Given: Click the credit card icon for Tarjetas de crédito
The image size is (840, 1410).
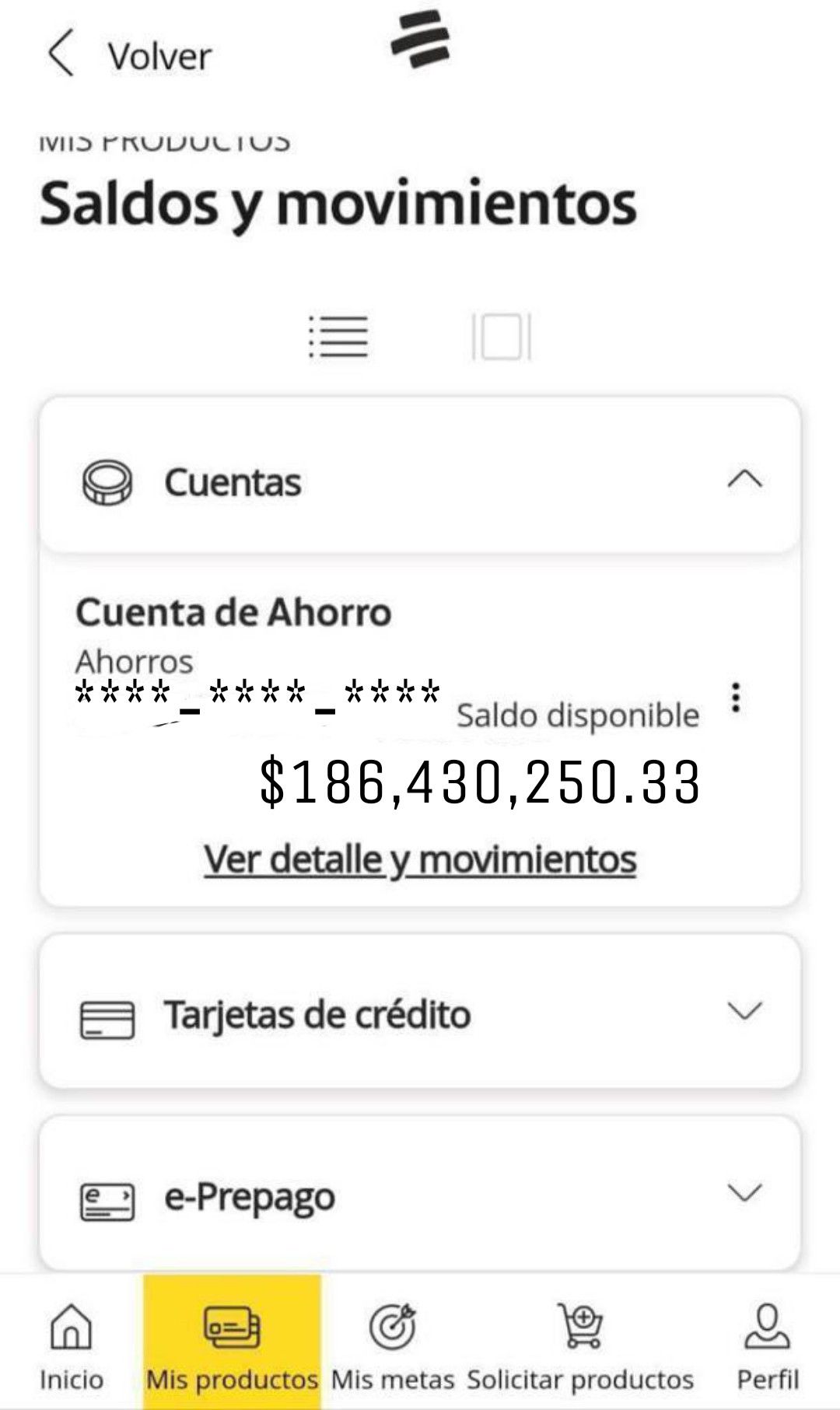Looking at the screenshot, I should [108, 1013].
